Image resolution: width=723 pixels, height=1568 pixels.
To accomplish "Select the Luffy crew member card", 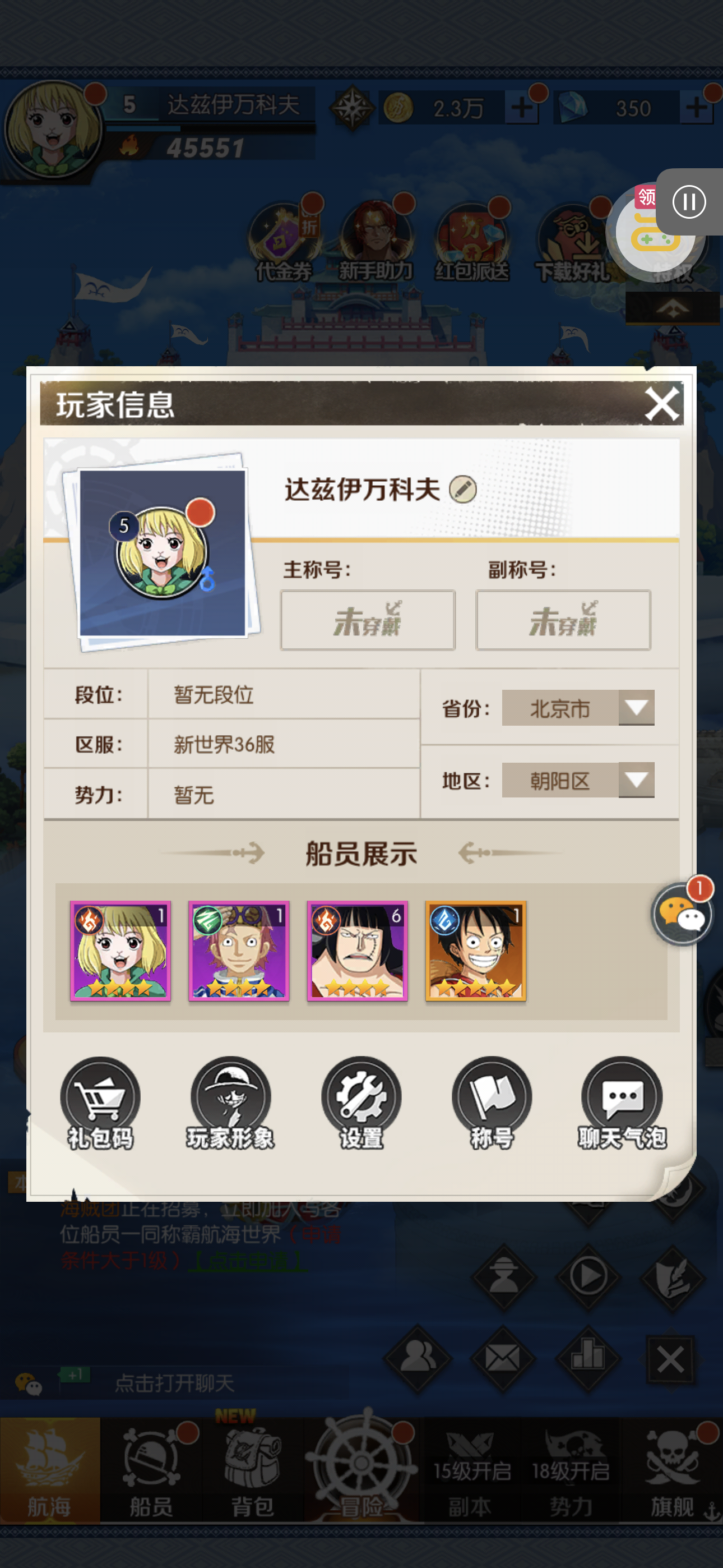I will pyautogui.click(x=475, y=950).
